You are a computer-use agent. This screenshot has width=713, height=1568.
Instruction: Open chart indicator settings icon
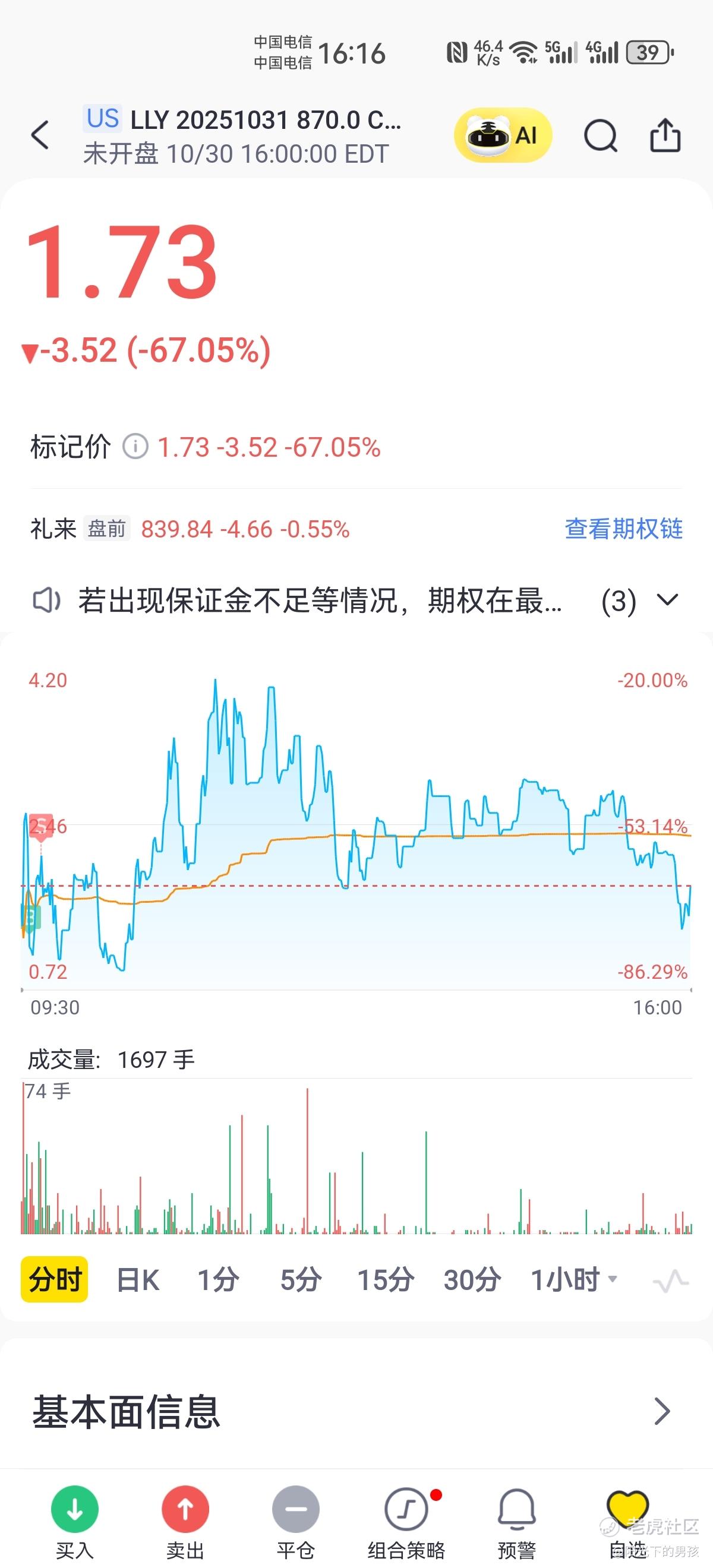670,1281
